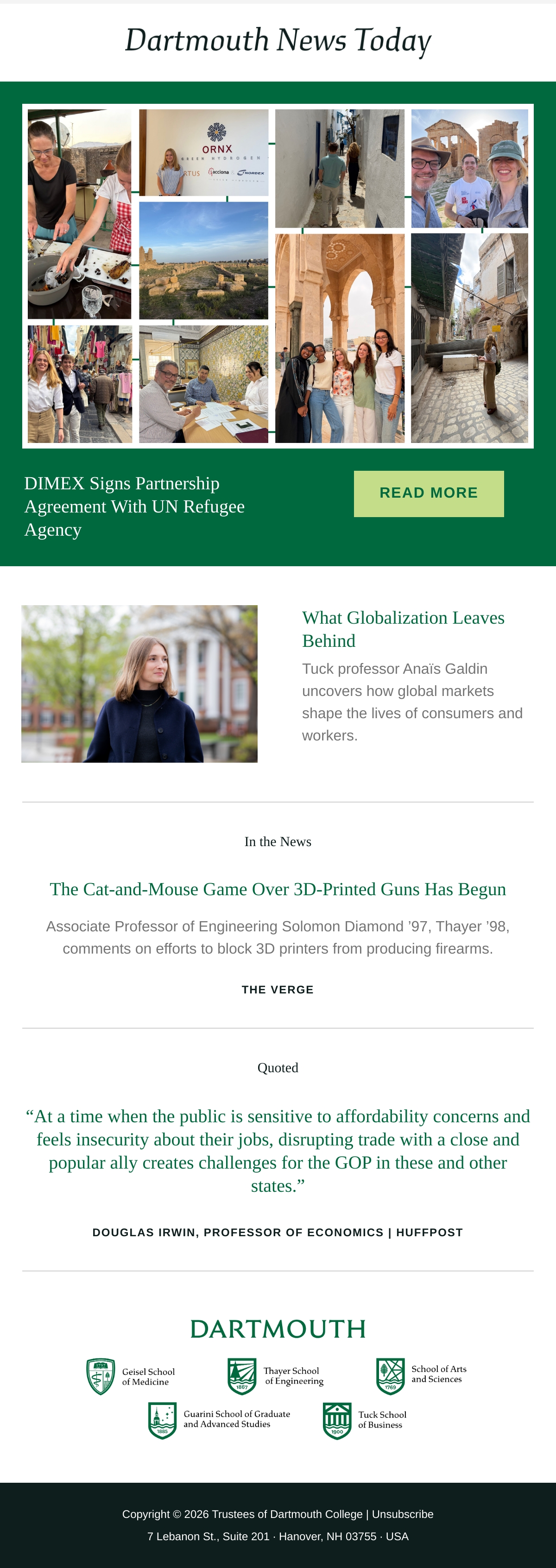Open the Anaïs Galdin portrait photo

tap(139, 683)
